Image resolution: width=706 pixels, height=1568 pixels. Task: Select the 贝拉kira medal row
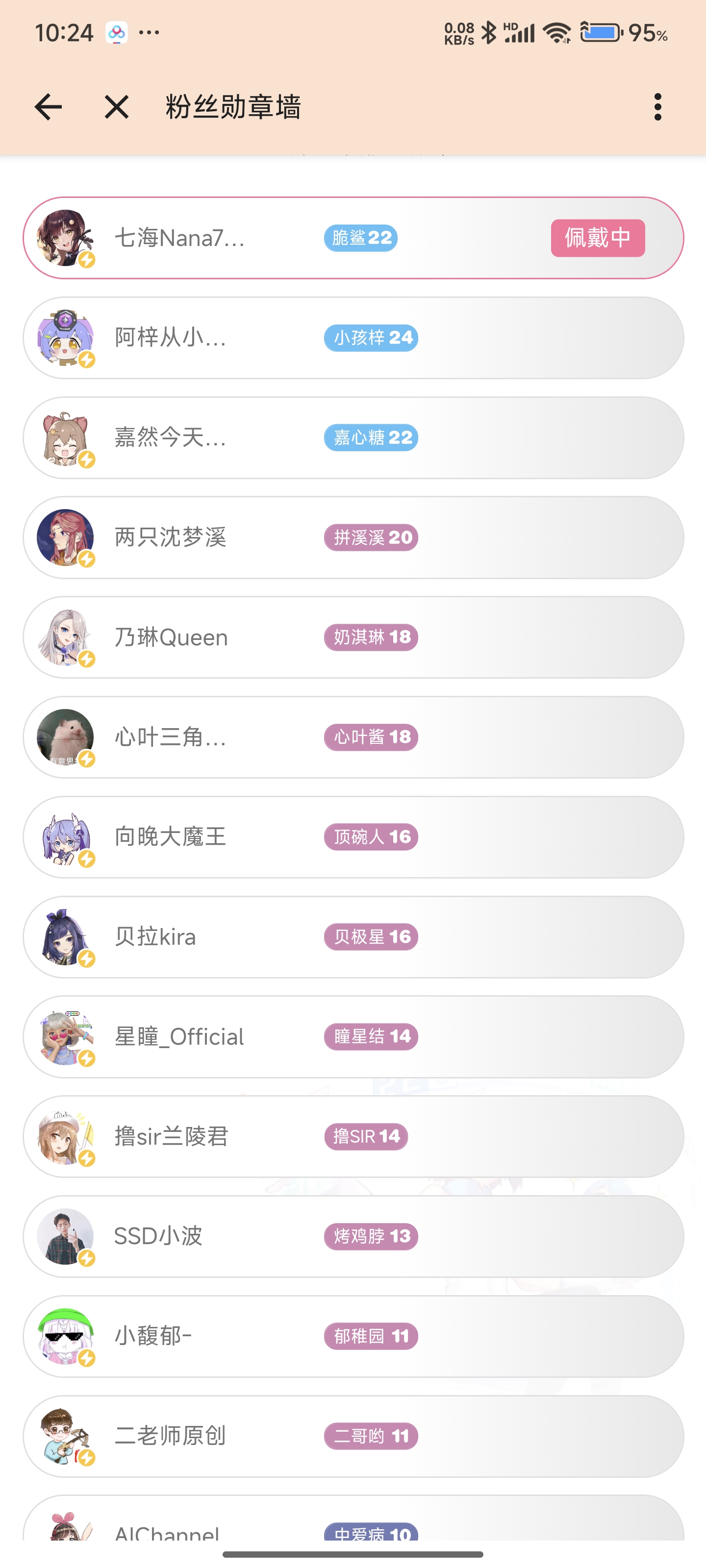click(x=353, y=937)
